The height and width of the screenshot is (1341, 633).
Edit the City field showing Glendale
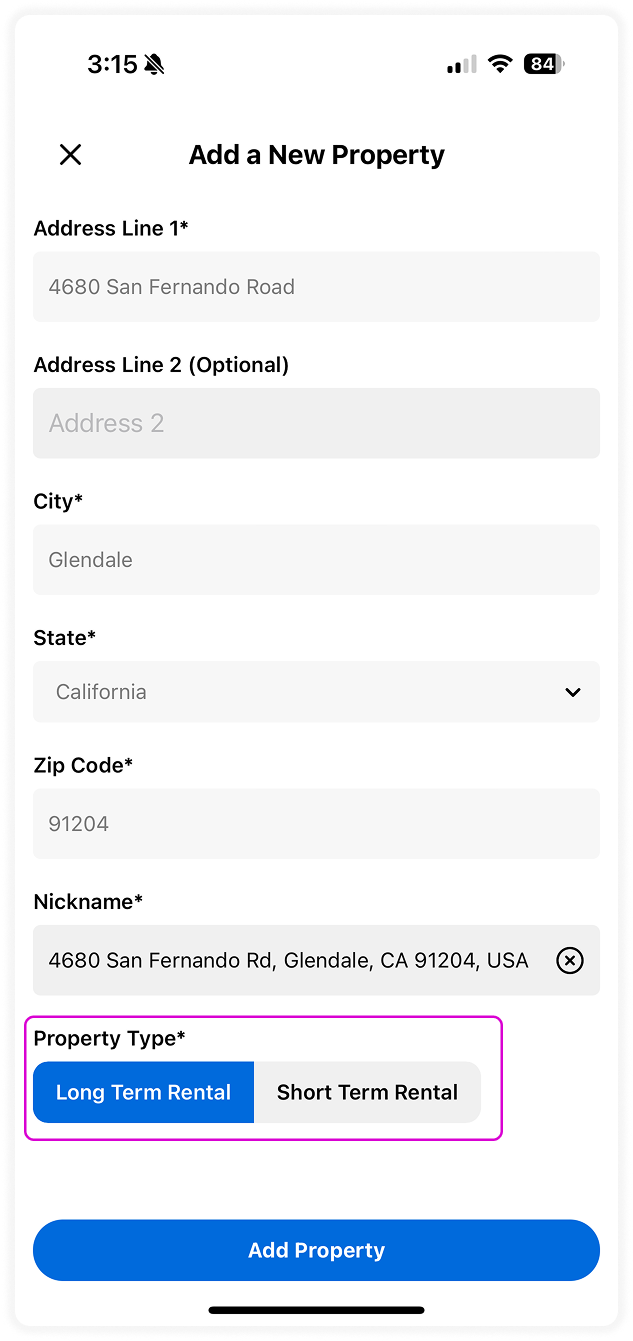[x=316, y=560]
